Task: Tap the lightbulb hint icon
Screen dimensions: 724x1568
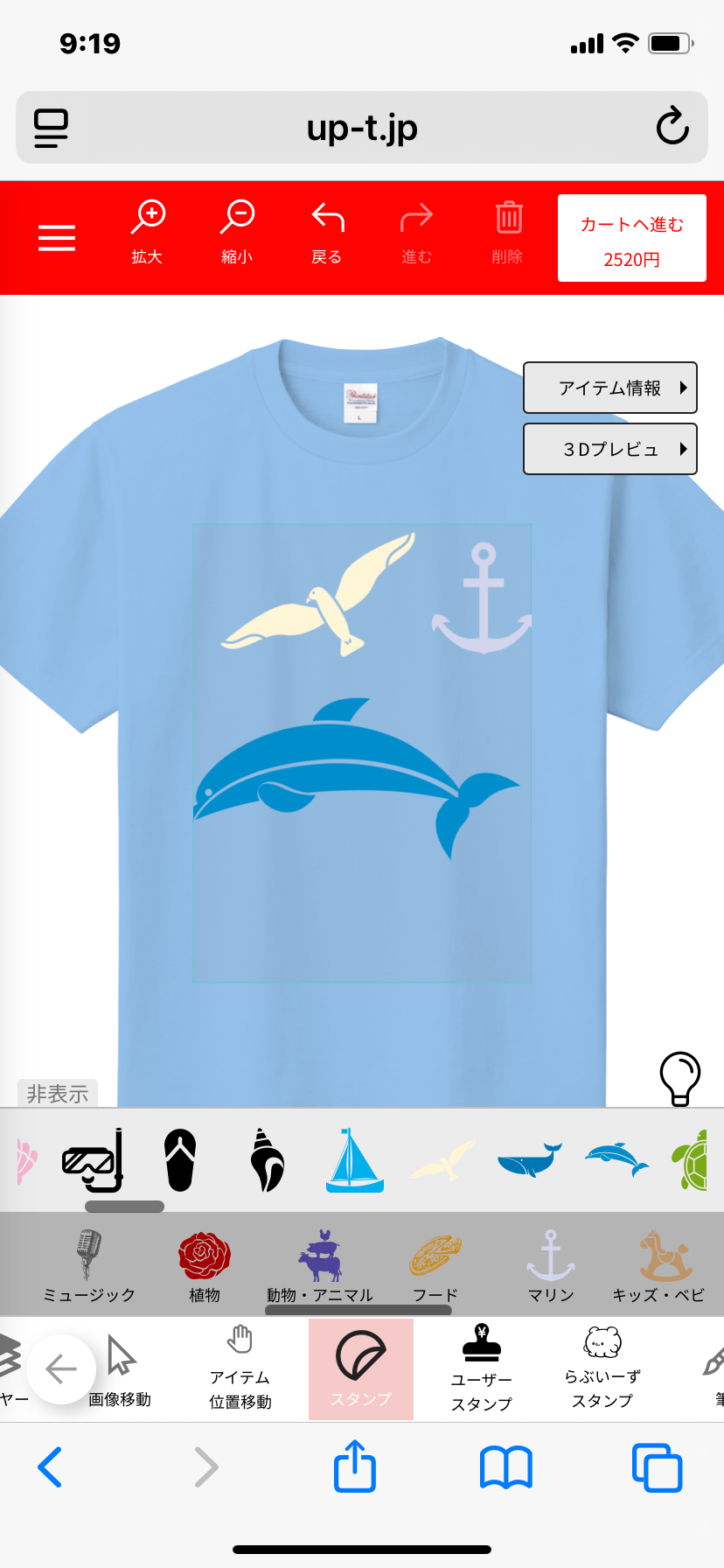Action: tap(680, 1078)
